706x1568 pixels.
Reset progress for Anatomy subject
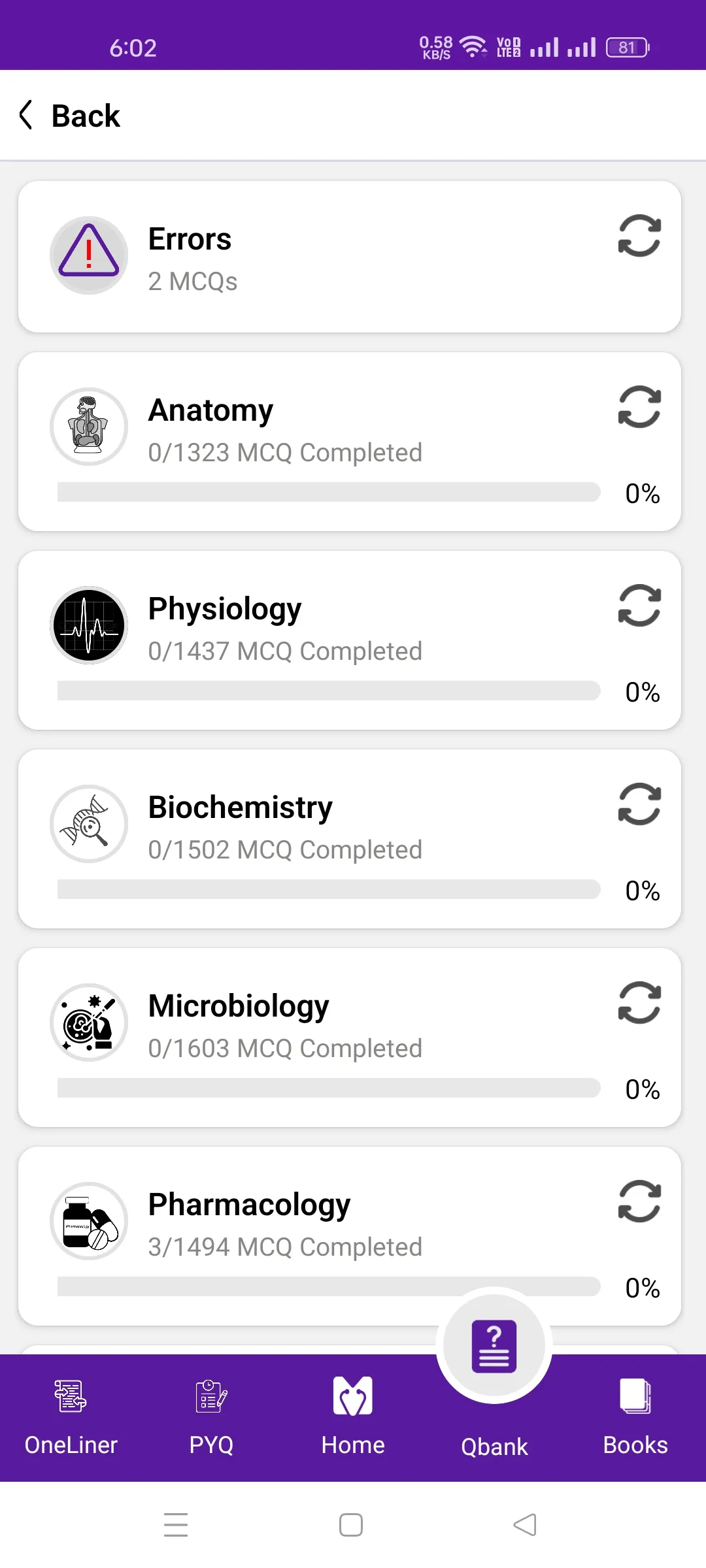point(639,405)
